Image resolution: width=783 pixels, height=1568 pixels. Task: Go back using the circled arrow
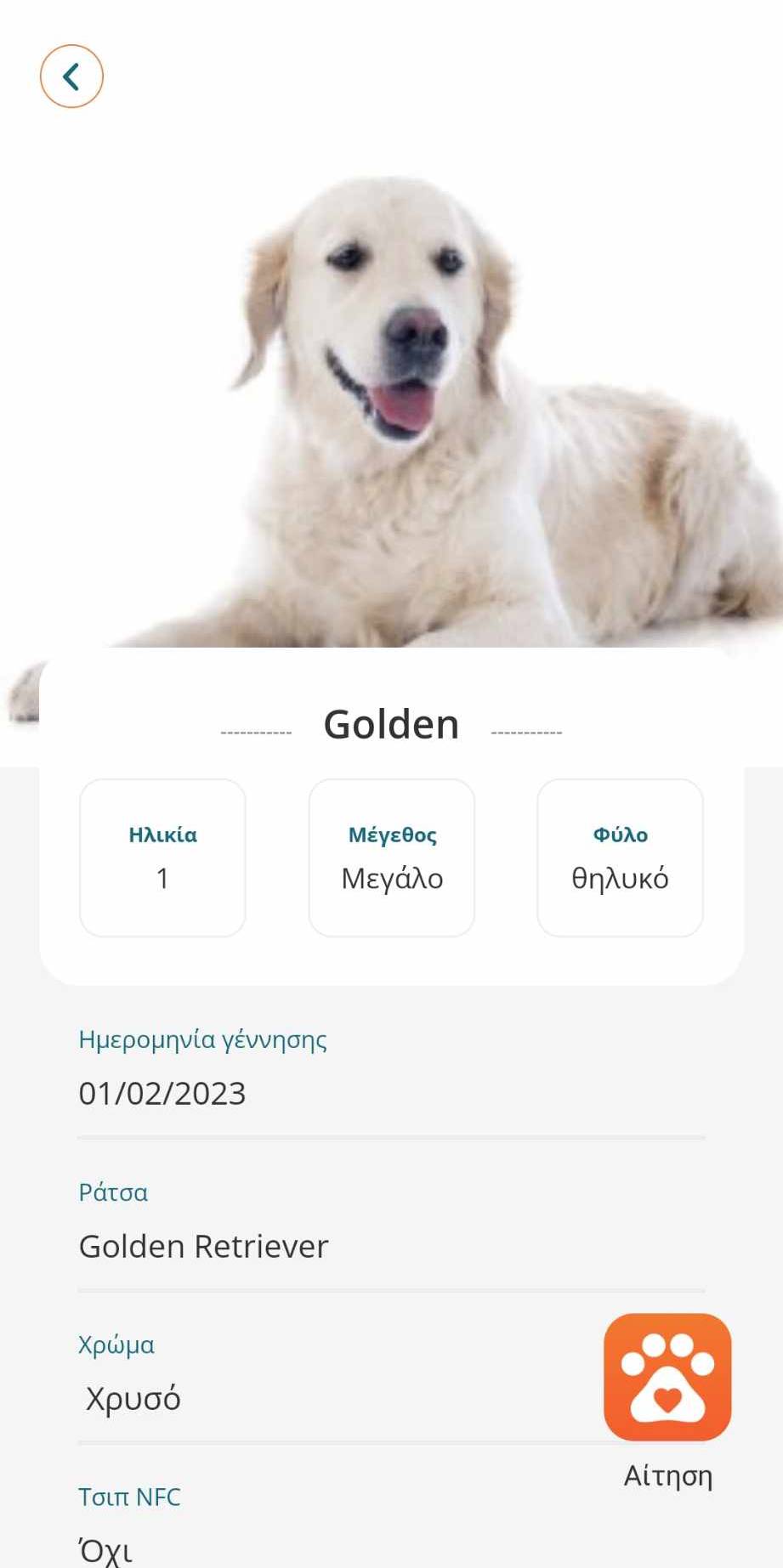(71, 76)
